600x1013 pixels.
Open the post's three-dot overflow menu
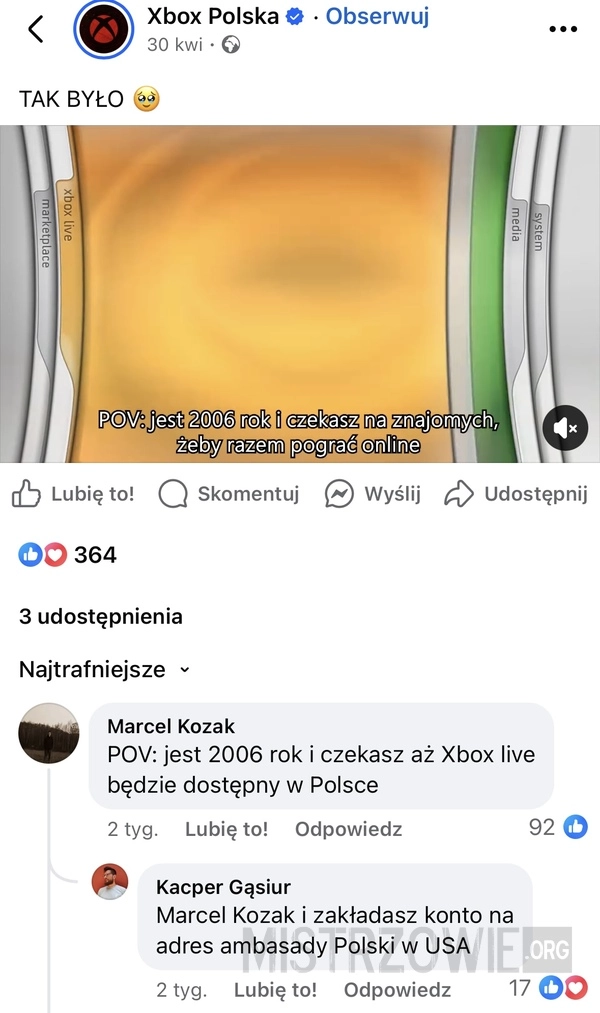[564, 29]
